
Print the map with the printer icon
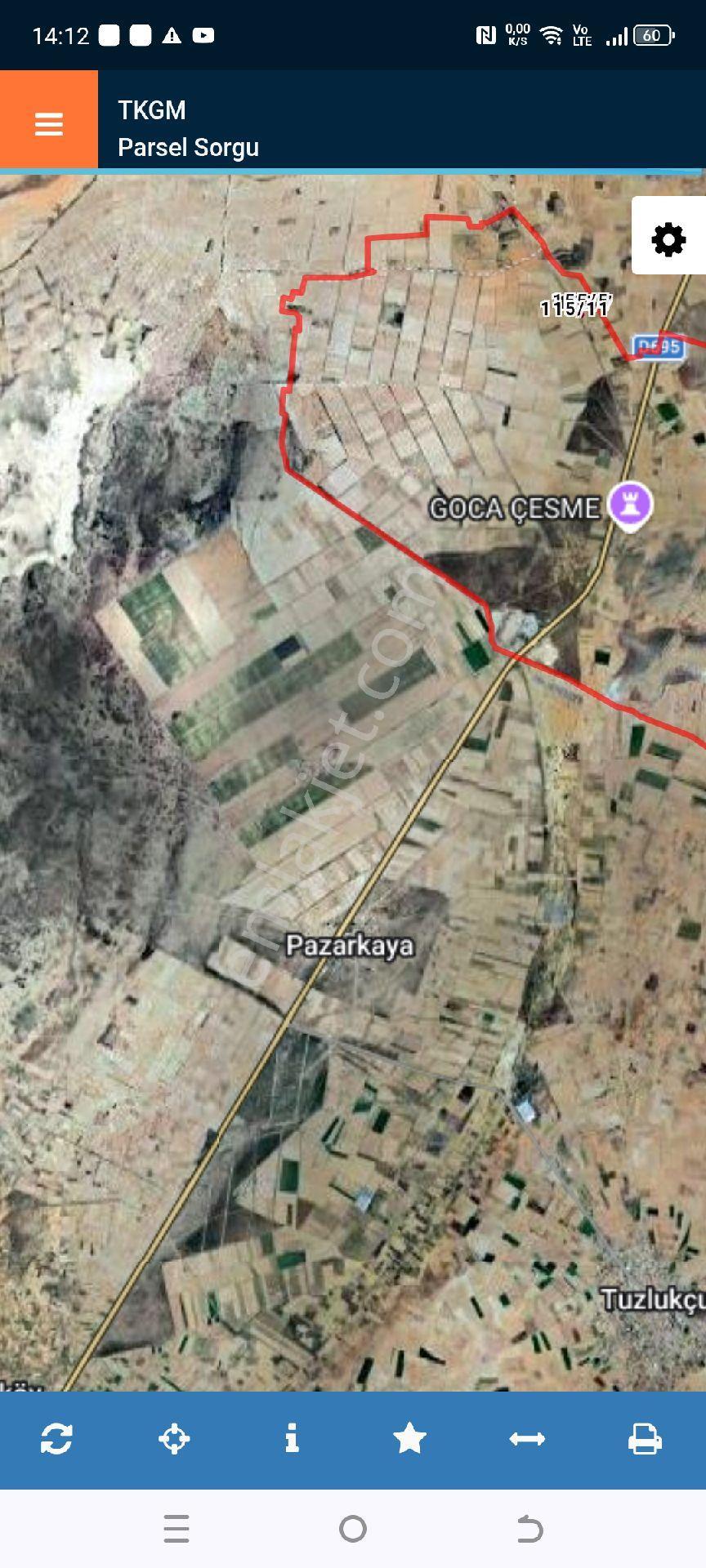click(645, 1439)
